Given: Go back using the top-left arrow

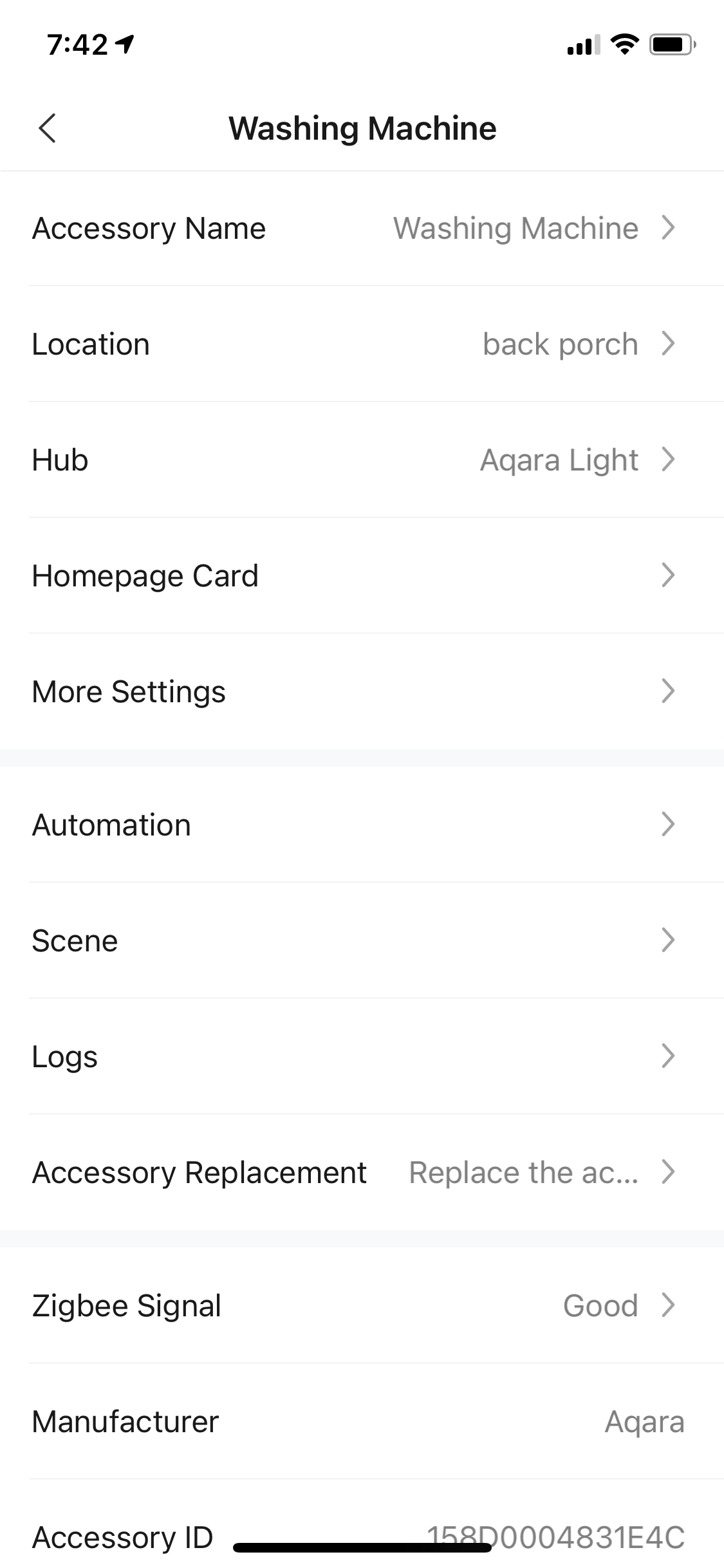Looking at the screenshot, I should (x=47, y=128).
